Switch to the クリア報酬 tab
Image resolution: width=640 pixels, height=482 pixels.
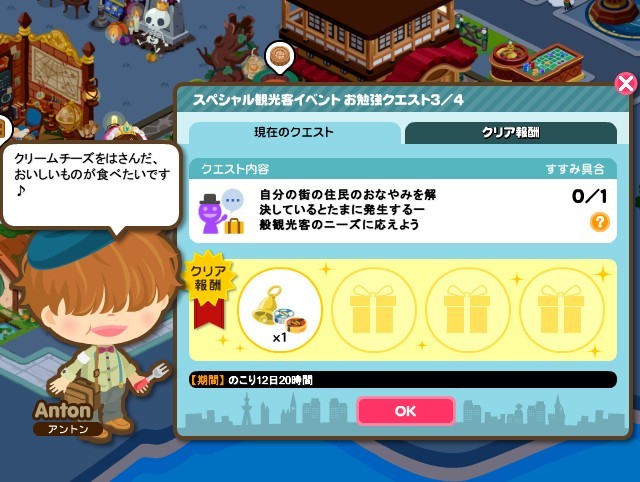(x=511, y=132)
